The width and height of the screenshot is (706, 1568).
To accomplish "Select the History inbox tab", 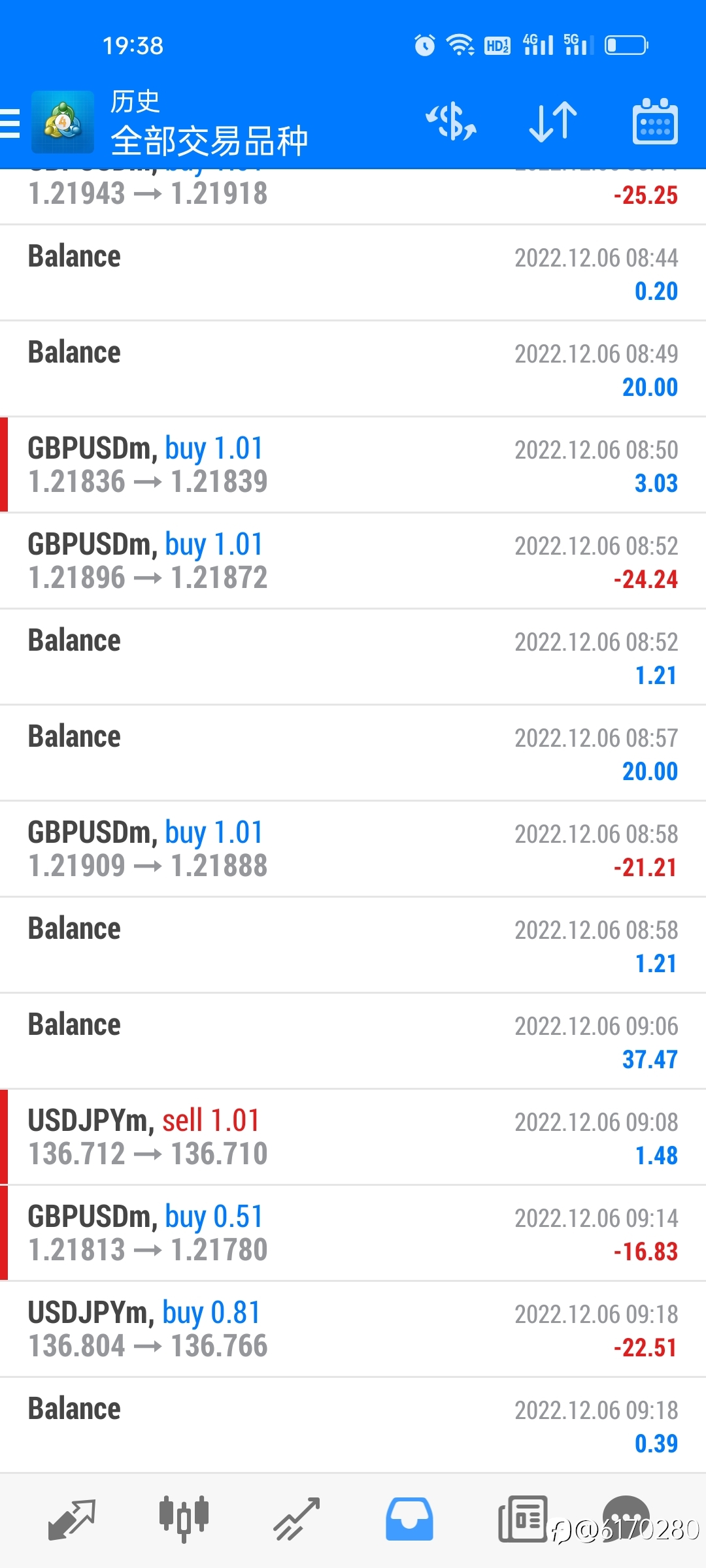I will click(409, 1520).
